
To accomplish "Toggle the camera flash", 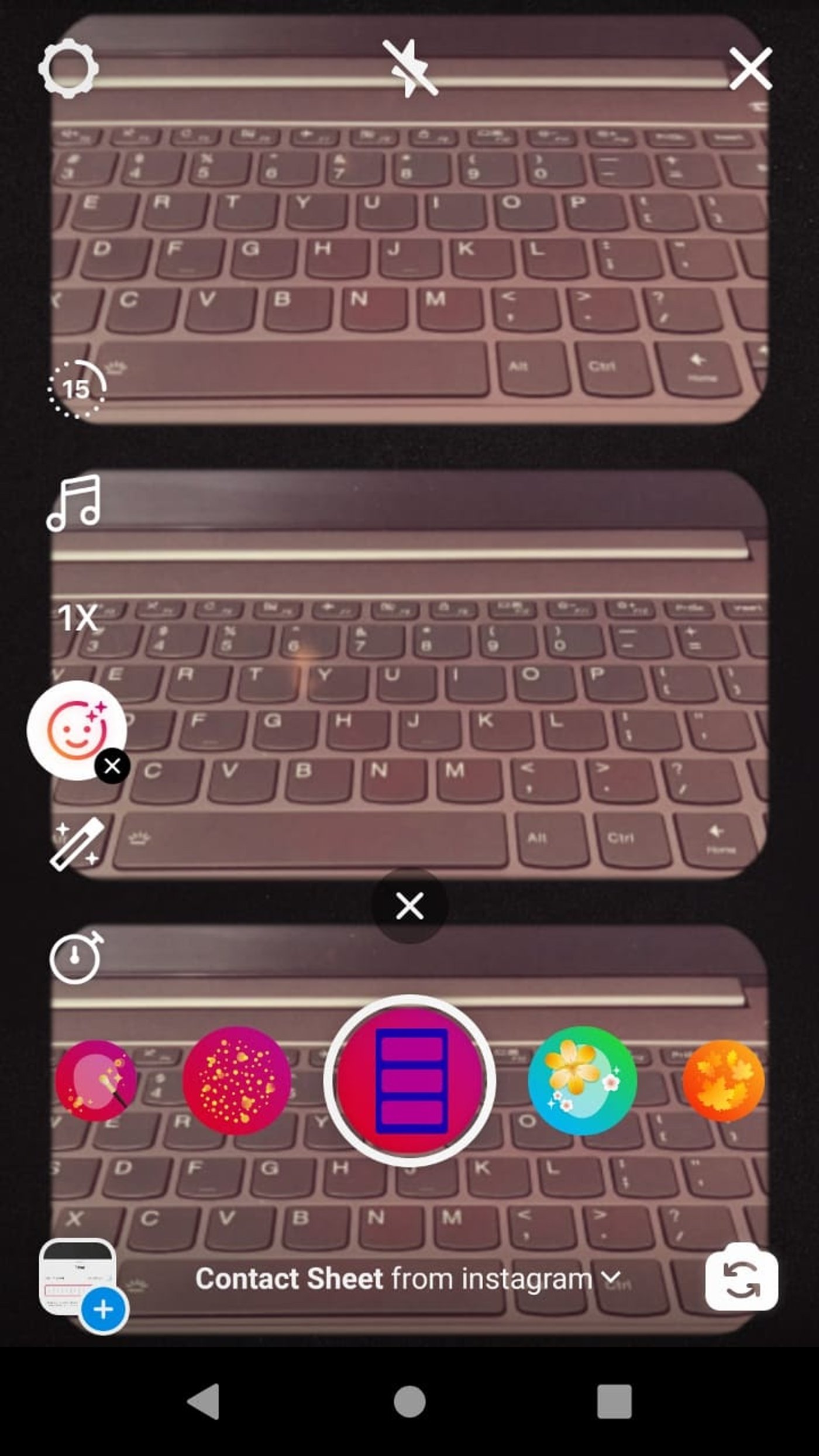I will 410,68.
